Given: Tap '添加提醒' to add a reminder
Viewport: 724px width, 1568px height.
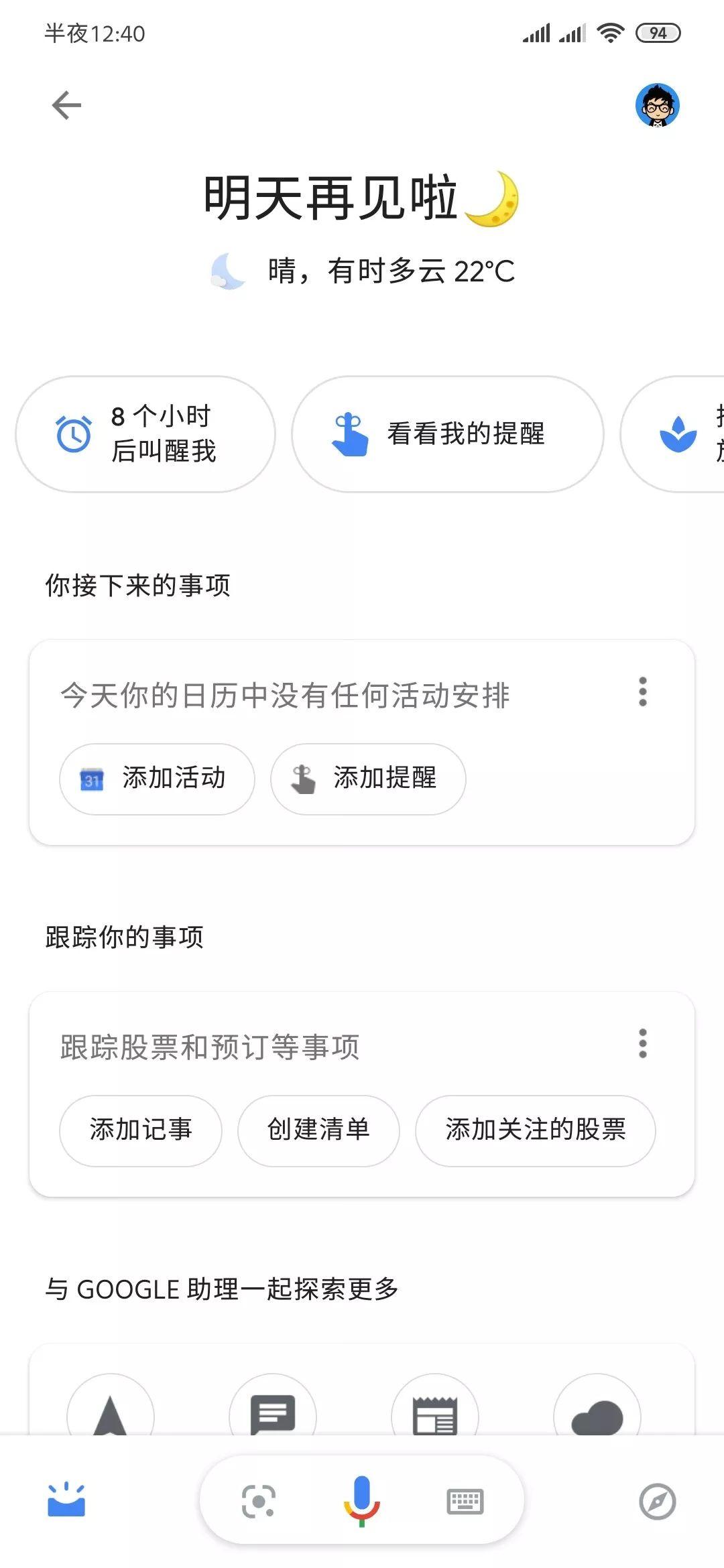Looking at the screenshot, I should 368,779.
